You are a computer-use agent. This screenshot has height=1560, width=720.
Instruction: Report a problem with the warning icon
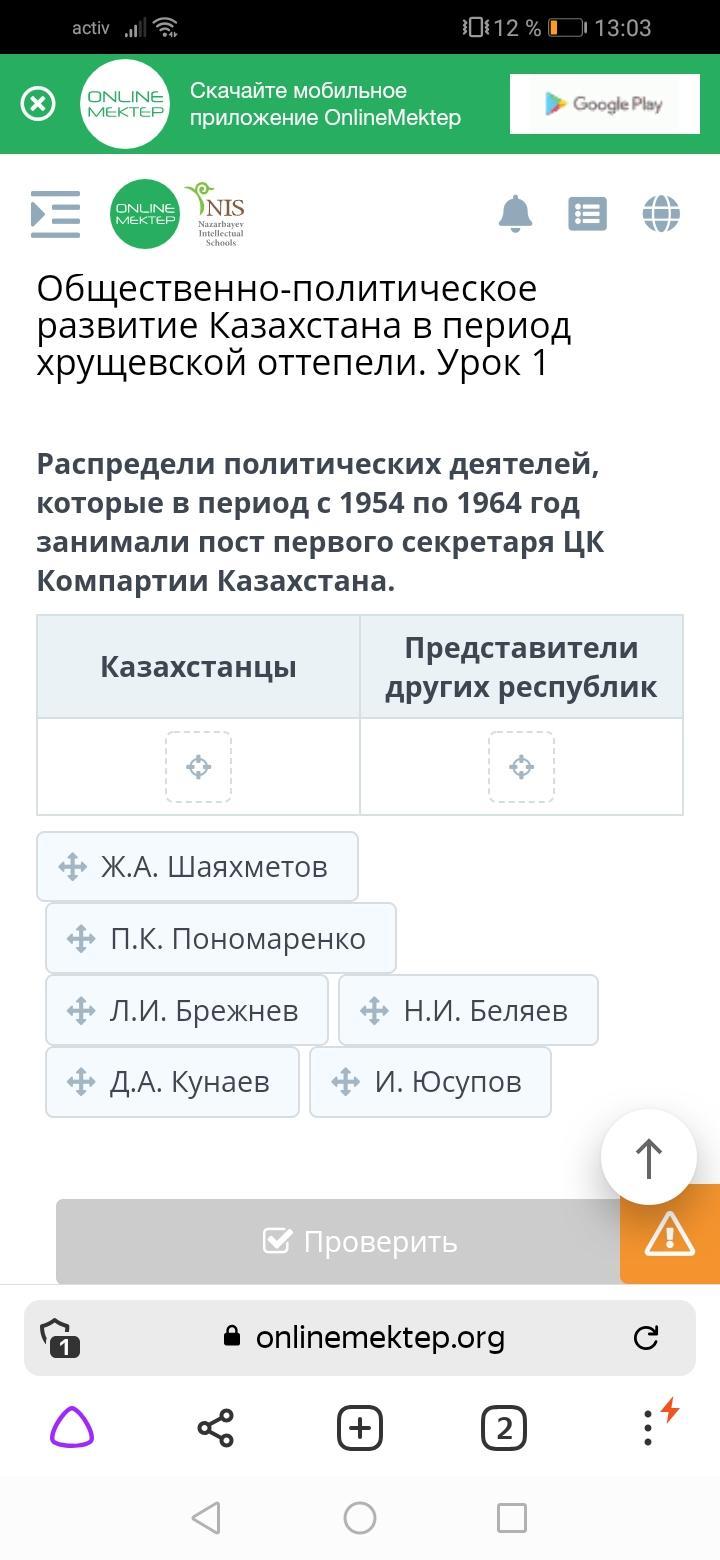tap(670, 1234)
